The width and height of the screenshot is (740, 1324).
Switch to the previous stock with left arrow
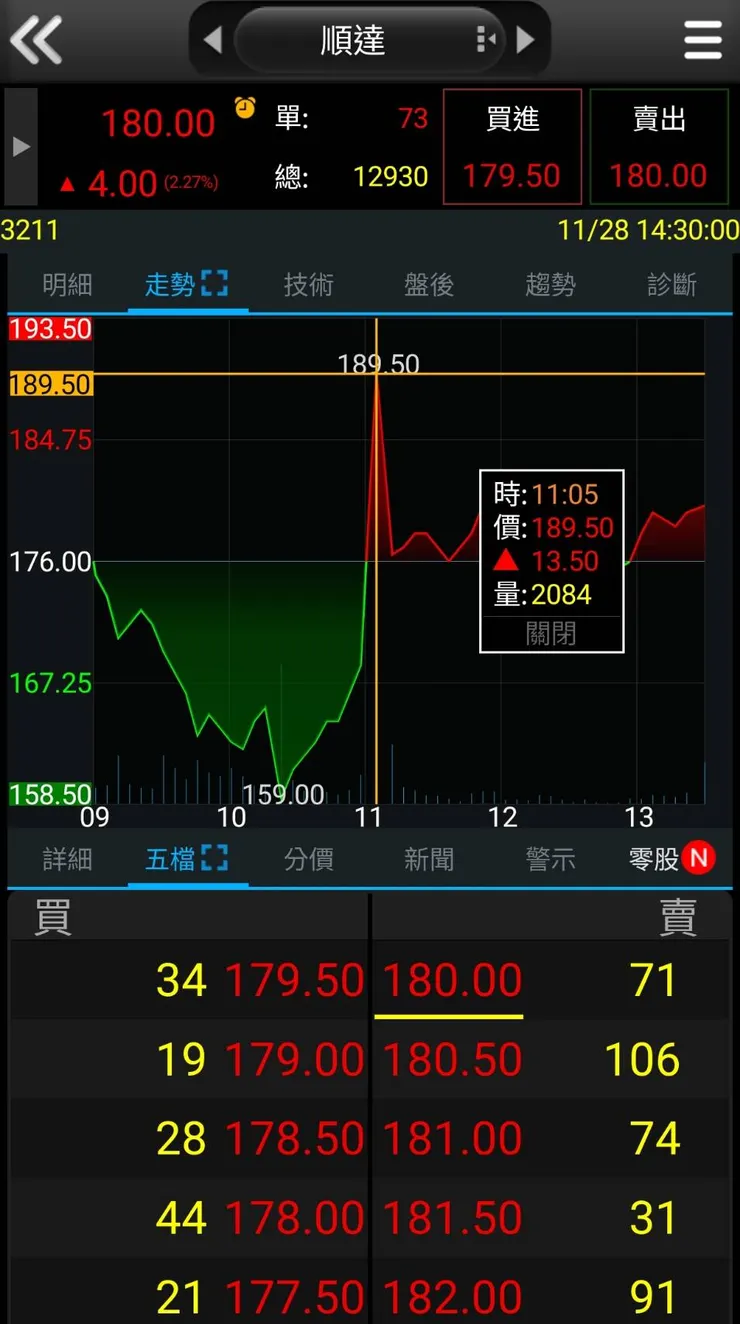tap(212, 40)
